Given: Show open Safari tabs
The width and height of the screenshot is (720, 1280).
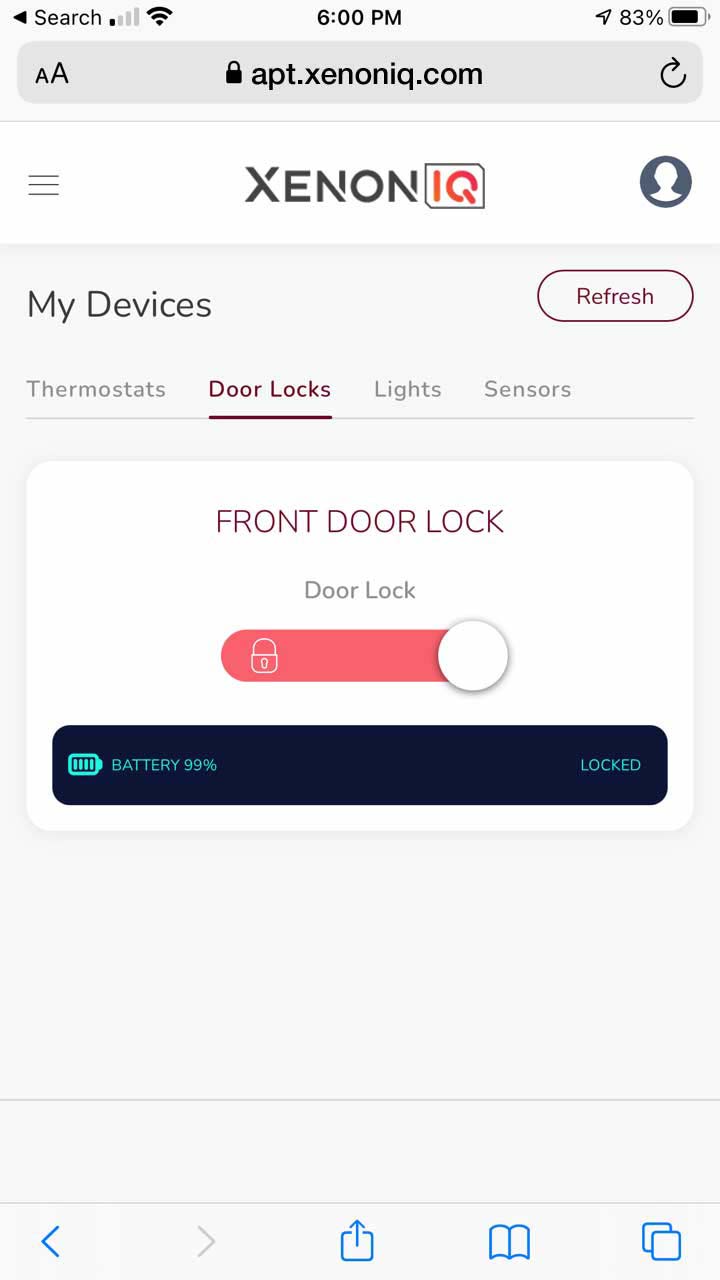Looking at the screenshot, I should click(x=661, y=1241).
